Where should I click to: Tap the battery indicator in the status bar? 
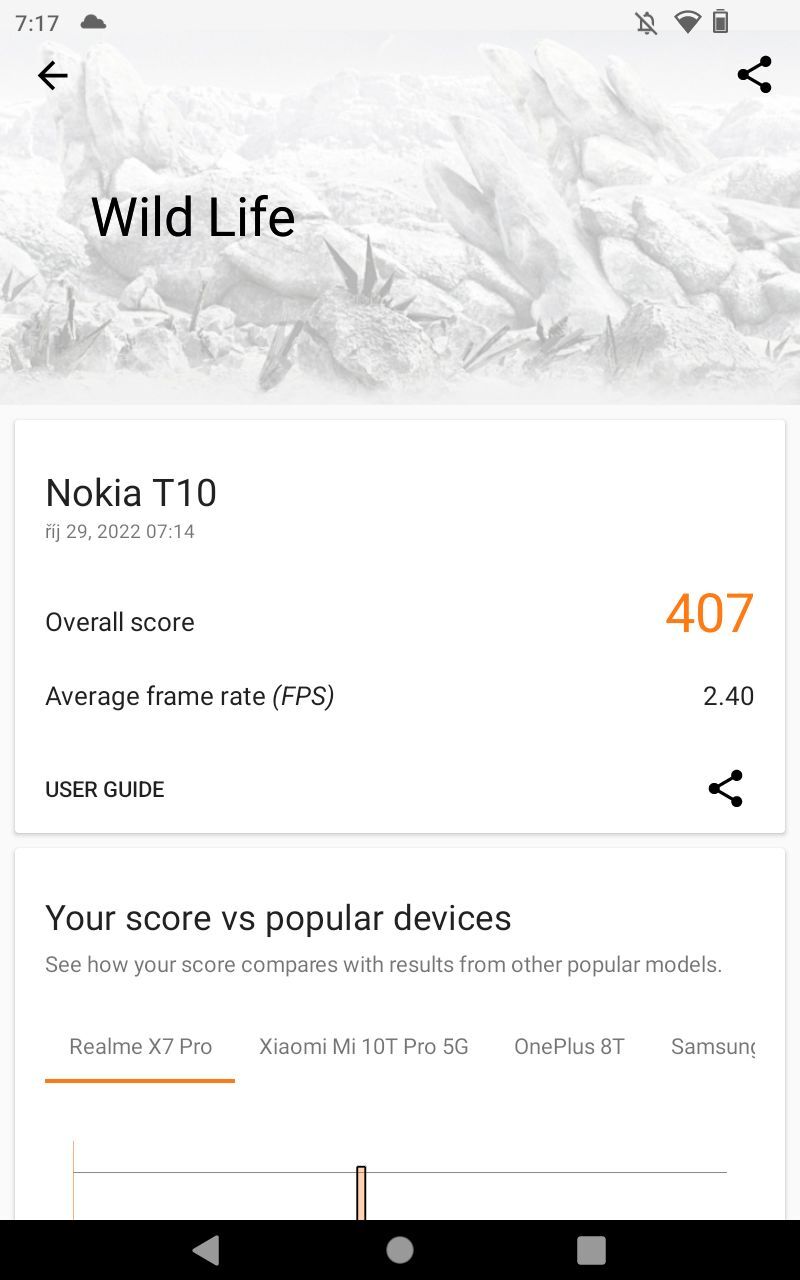(722, 22)
